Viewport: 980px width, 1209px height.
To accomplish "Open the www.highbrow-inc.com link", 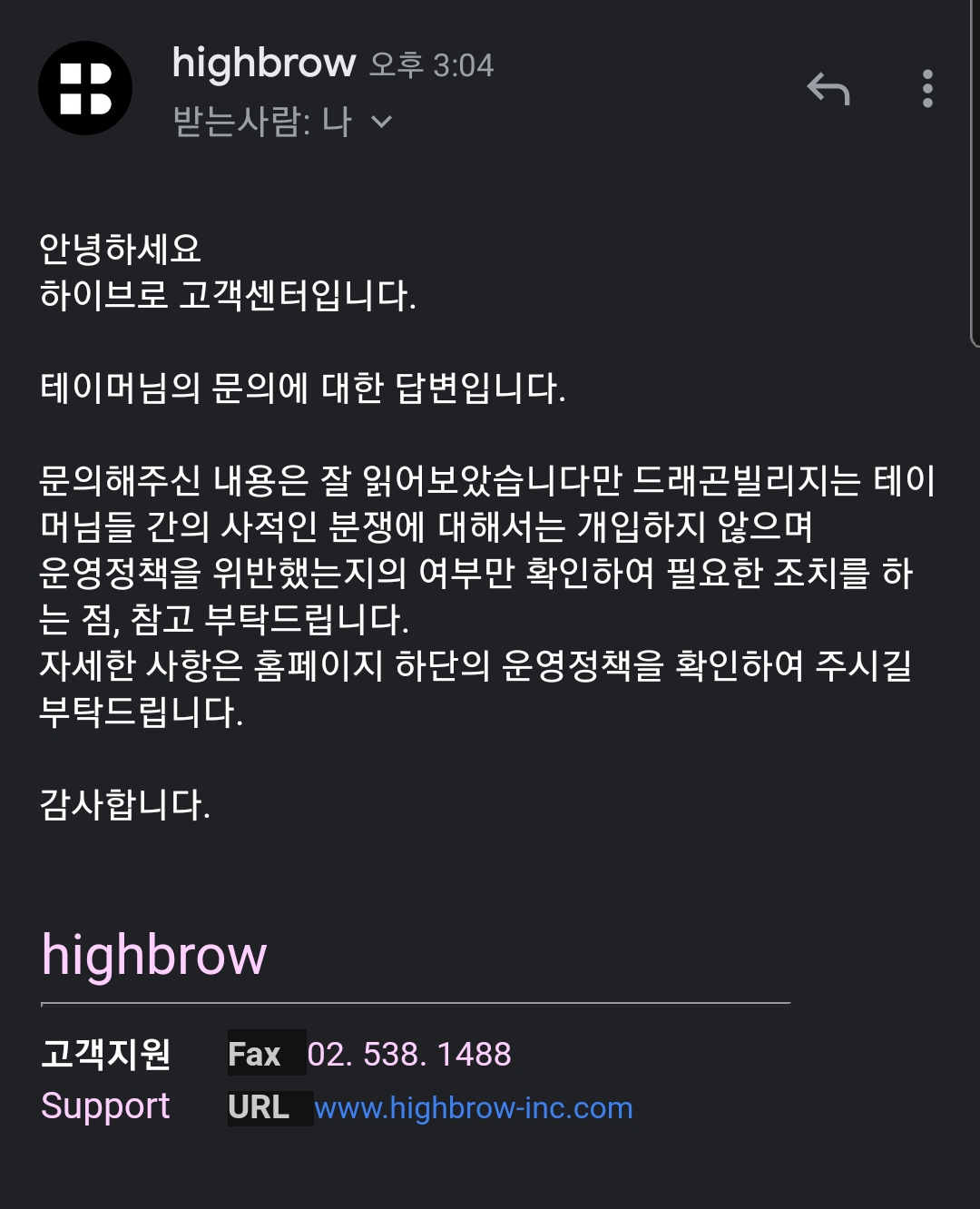I will 473,1108.
